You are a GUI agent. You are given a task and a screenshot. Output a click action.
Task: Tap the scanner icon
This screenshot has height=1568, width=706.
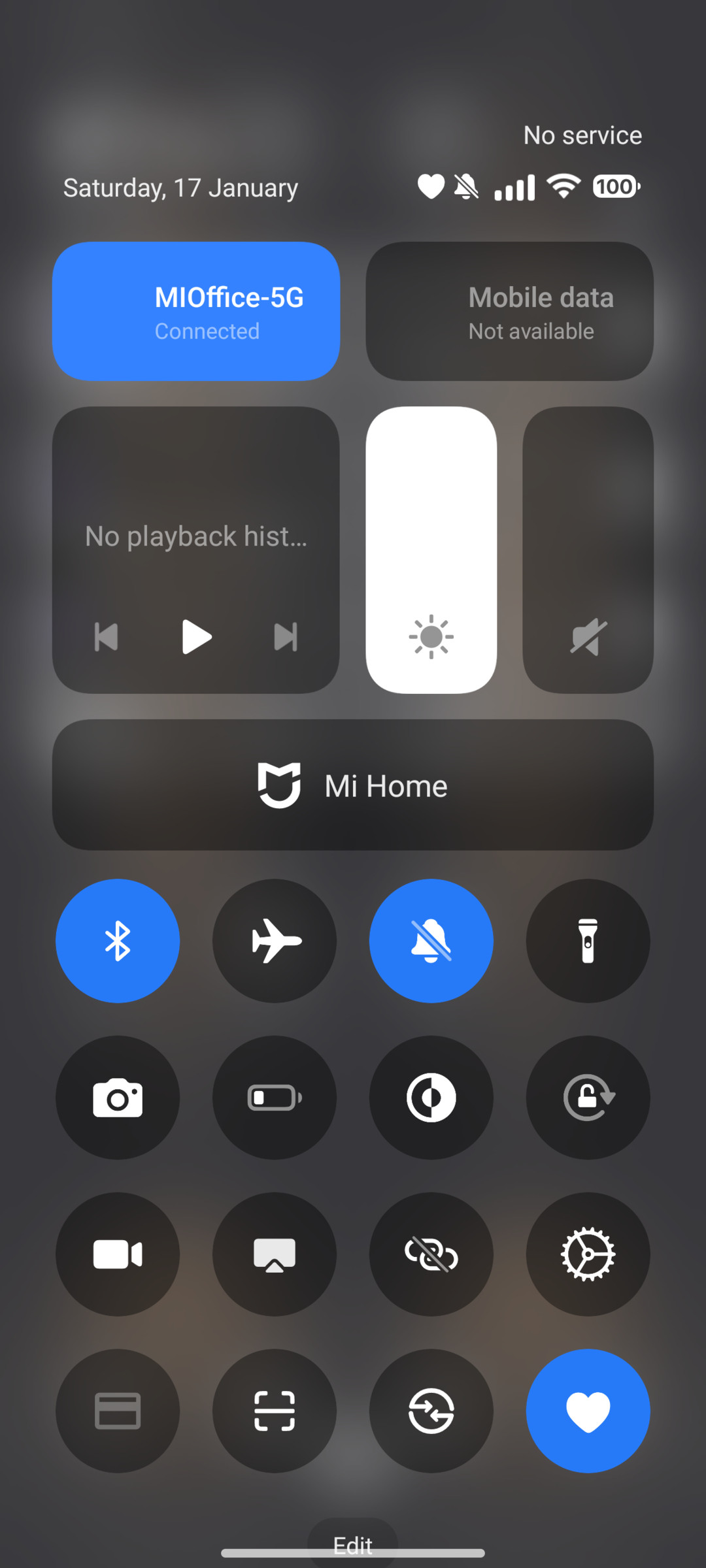pyautogui.click(x=275, y=1411)
